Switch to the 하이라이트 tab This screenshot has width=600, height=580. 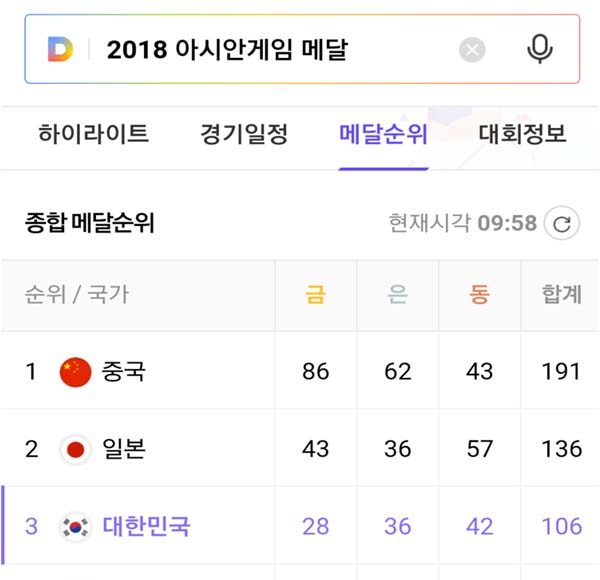point(93,134)
